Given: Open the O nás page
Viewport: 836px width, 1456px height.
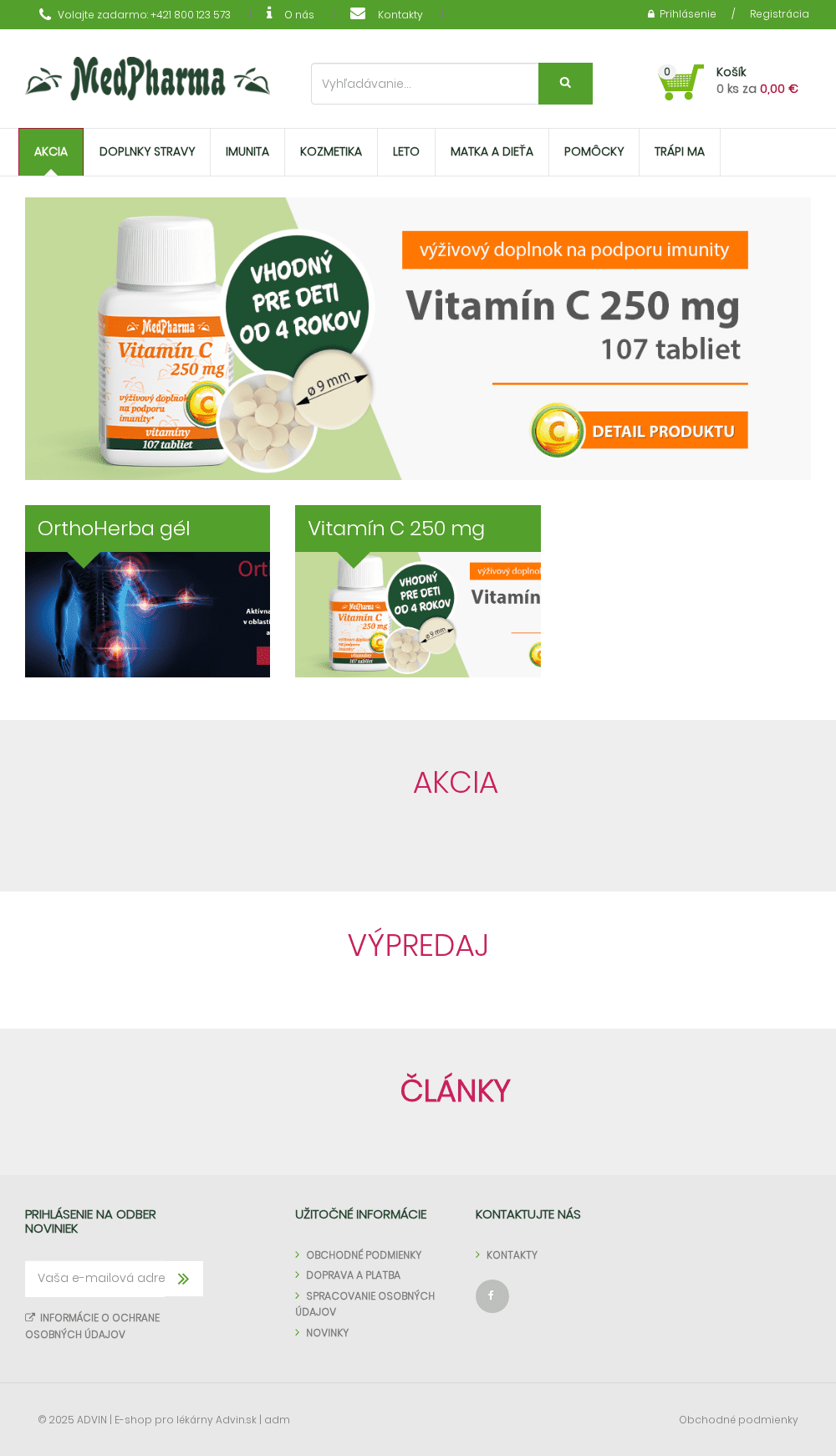Looking at the screenshot, I should point(298,15).
